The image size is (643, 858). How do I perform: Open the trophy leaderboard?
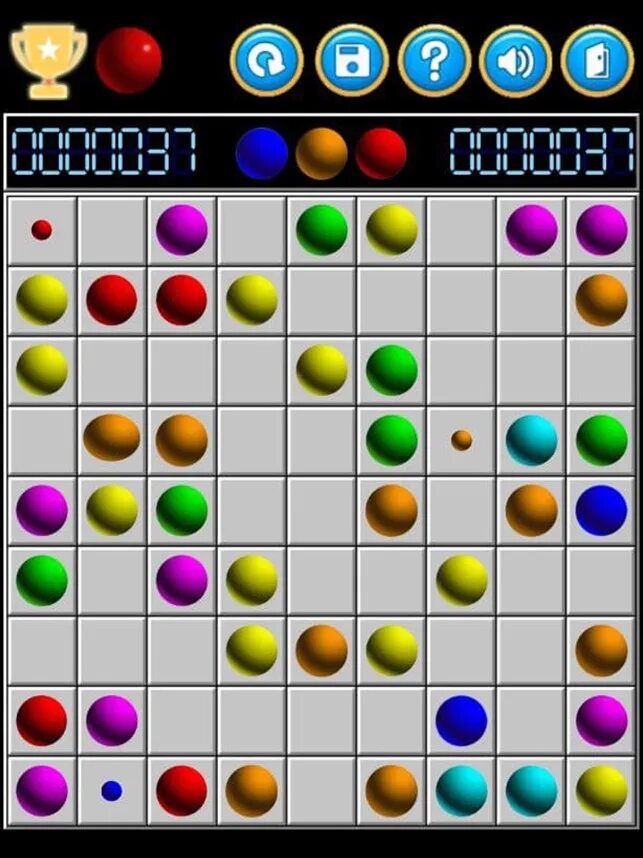click(x=49, y=62)
